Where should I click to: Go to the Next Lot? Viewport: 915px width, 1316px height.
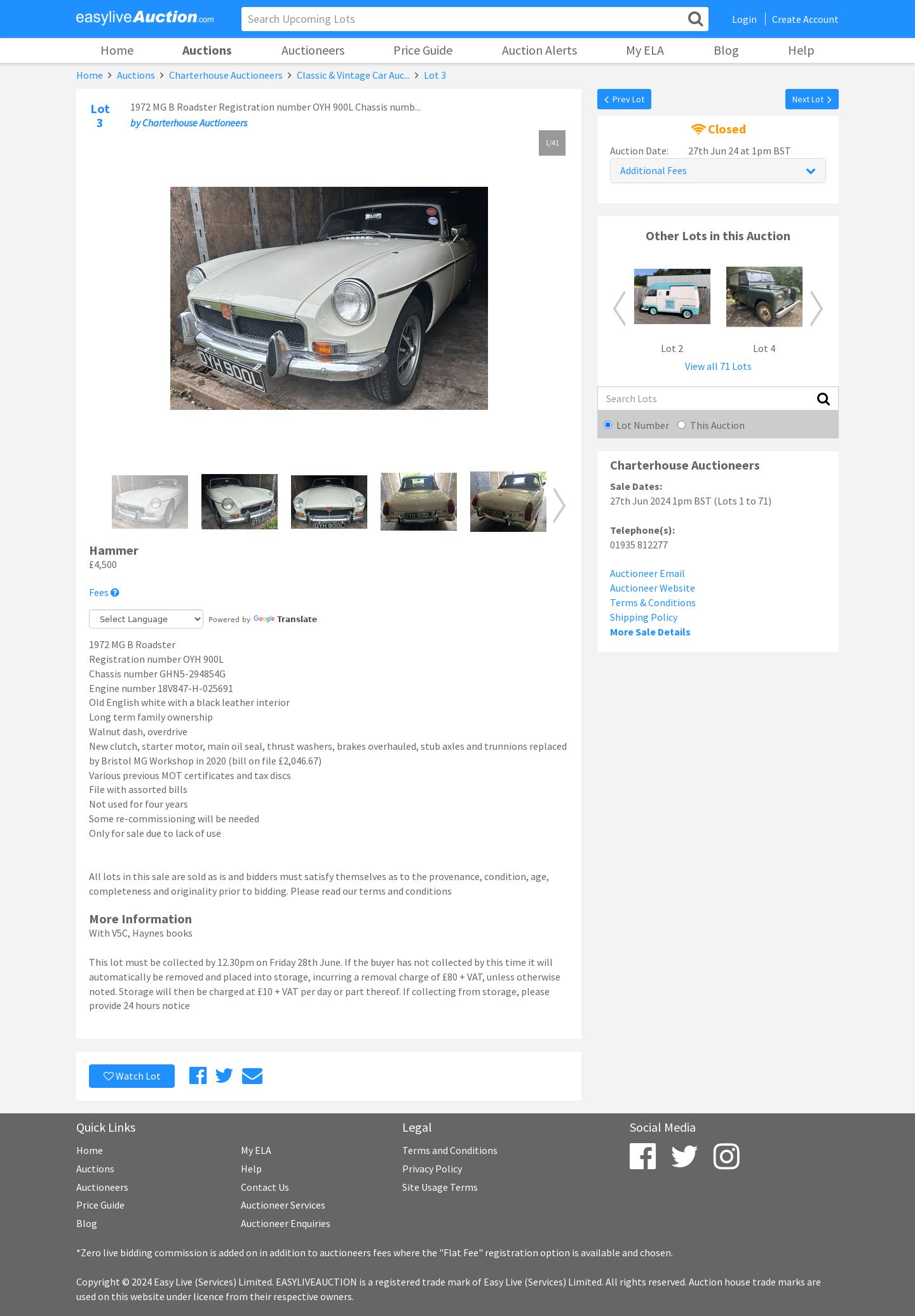811,99
